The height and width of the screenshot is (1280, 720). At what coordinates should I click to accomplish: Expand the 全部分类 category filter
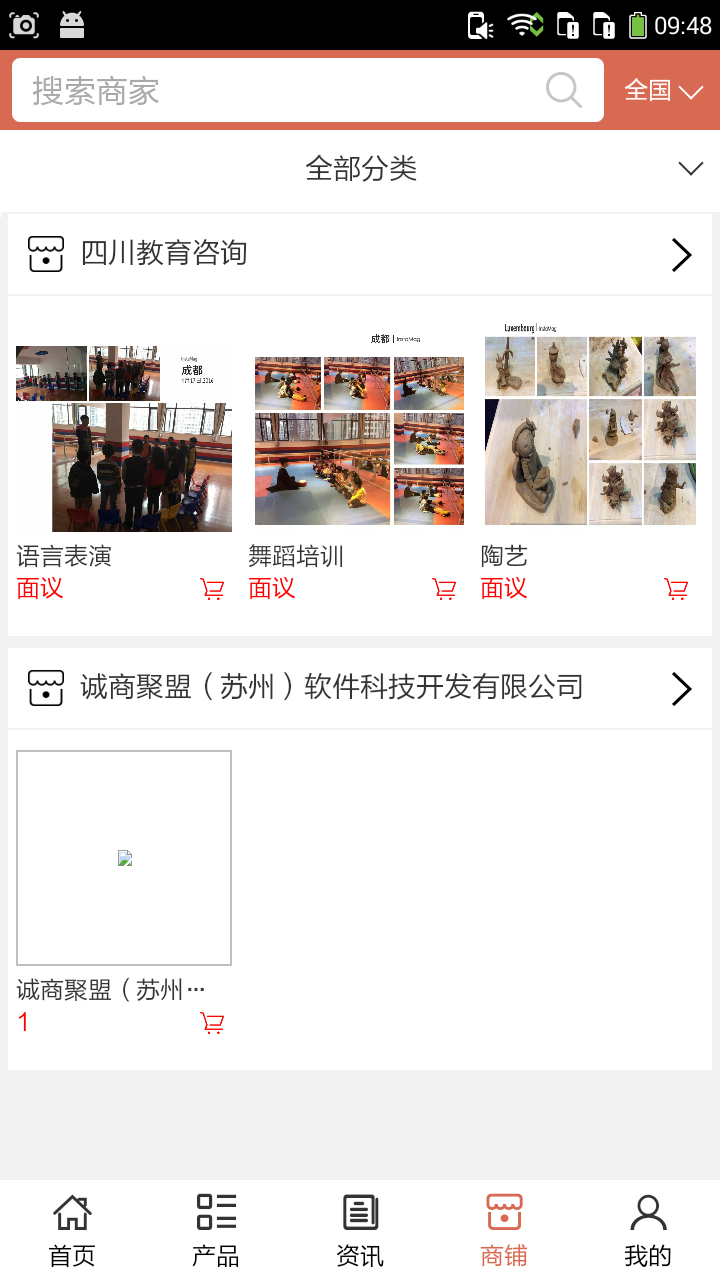360,168
